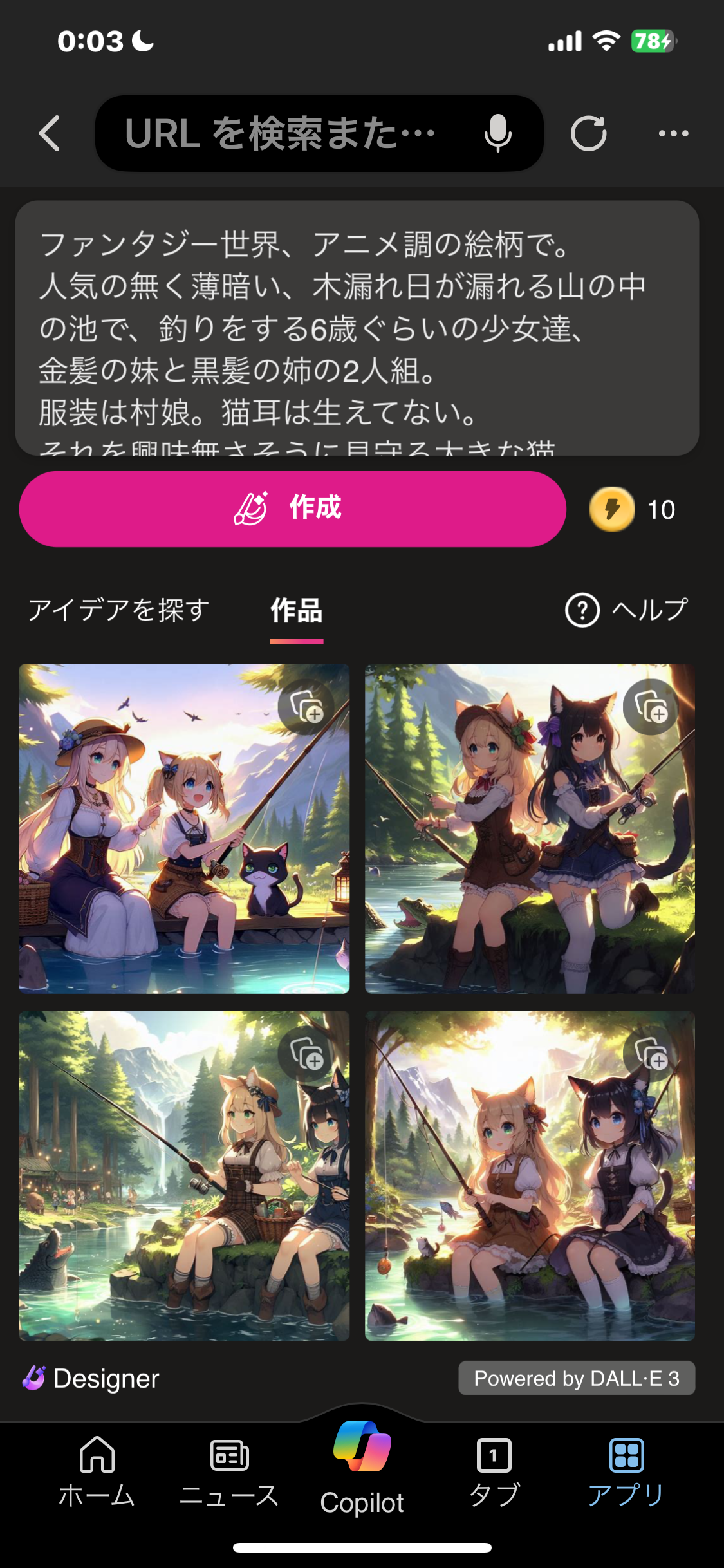Select the 作品 tab
The width and height of the screenshot is (724, 1568).
pyautogui.click(x=296, y=610)
